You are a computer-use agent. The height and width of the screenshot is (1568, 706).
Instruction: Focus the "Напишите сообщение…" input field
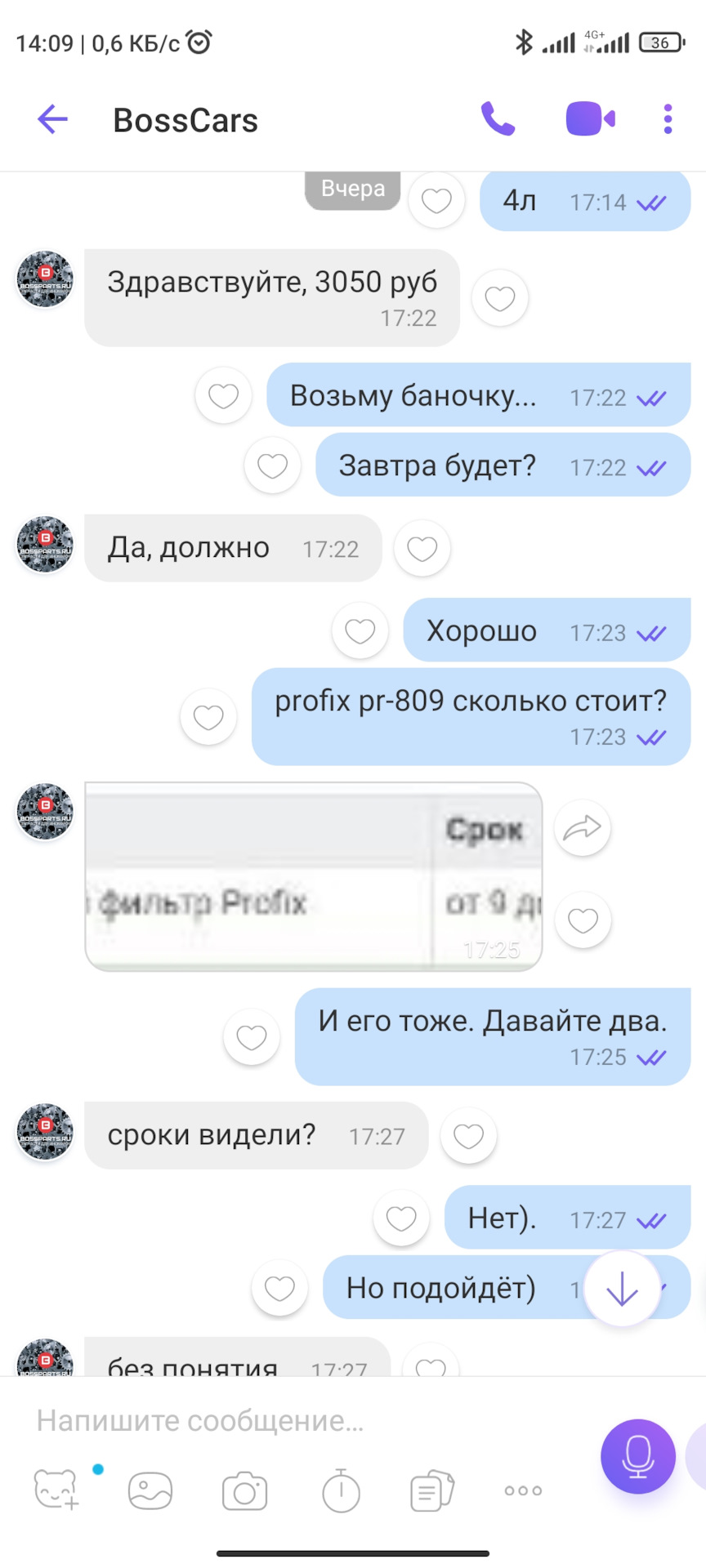pos(311,1422)
